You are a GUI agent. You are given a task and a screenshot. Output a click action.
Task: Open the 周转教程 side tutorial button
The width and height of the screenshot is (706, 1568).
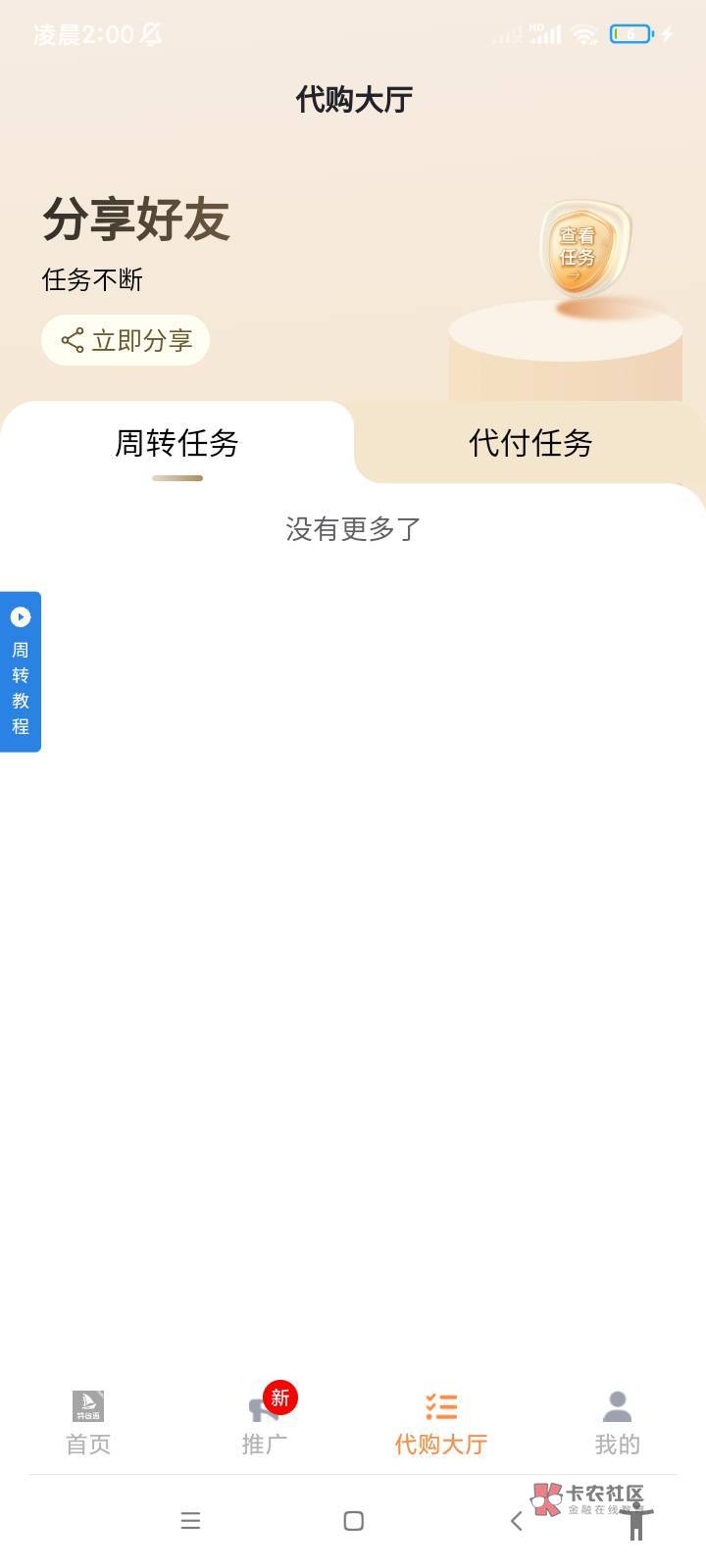pos(21,672)
